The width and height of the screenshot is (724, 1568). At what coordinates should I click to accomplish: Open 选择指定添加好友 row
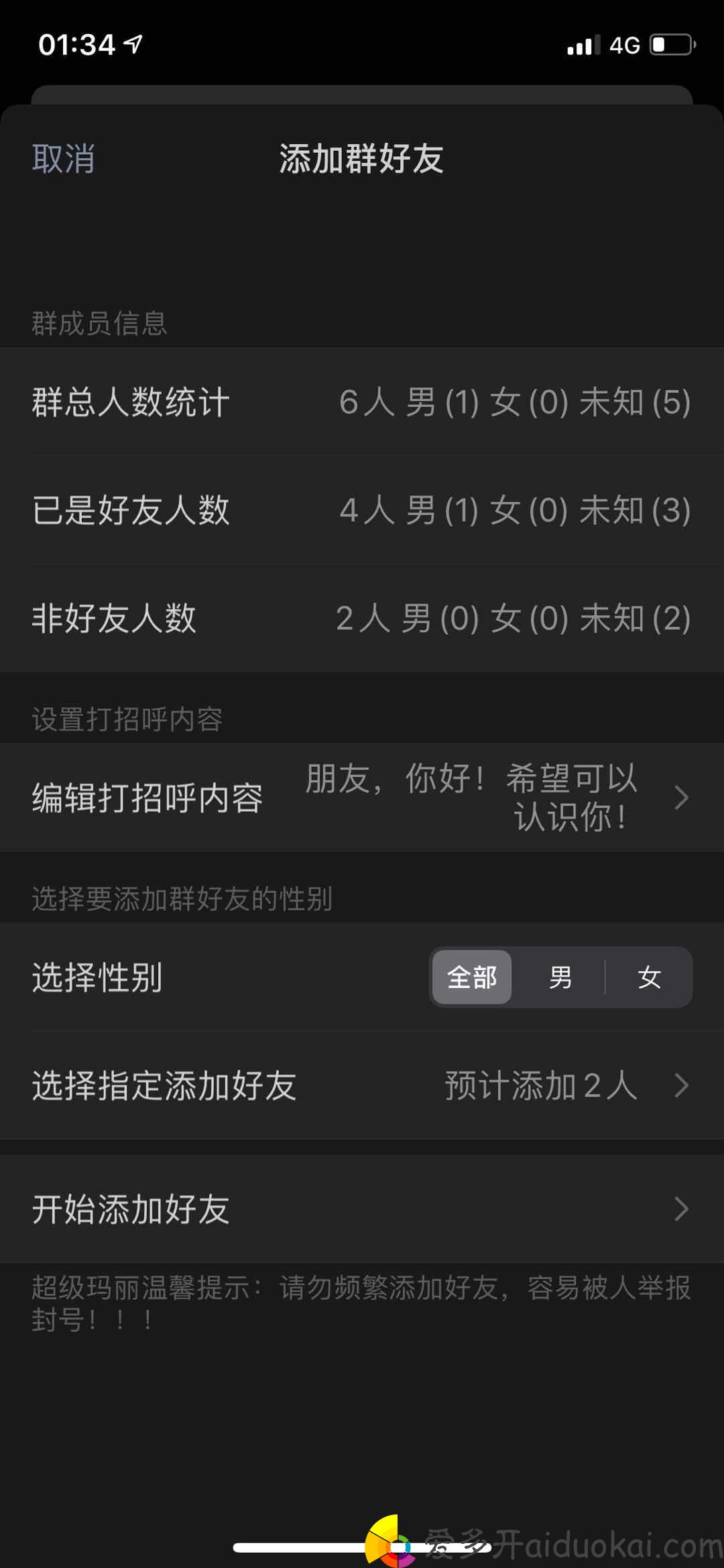(x=362, y=1085)
